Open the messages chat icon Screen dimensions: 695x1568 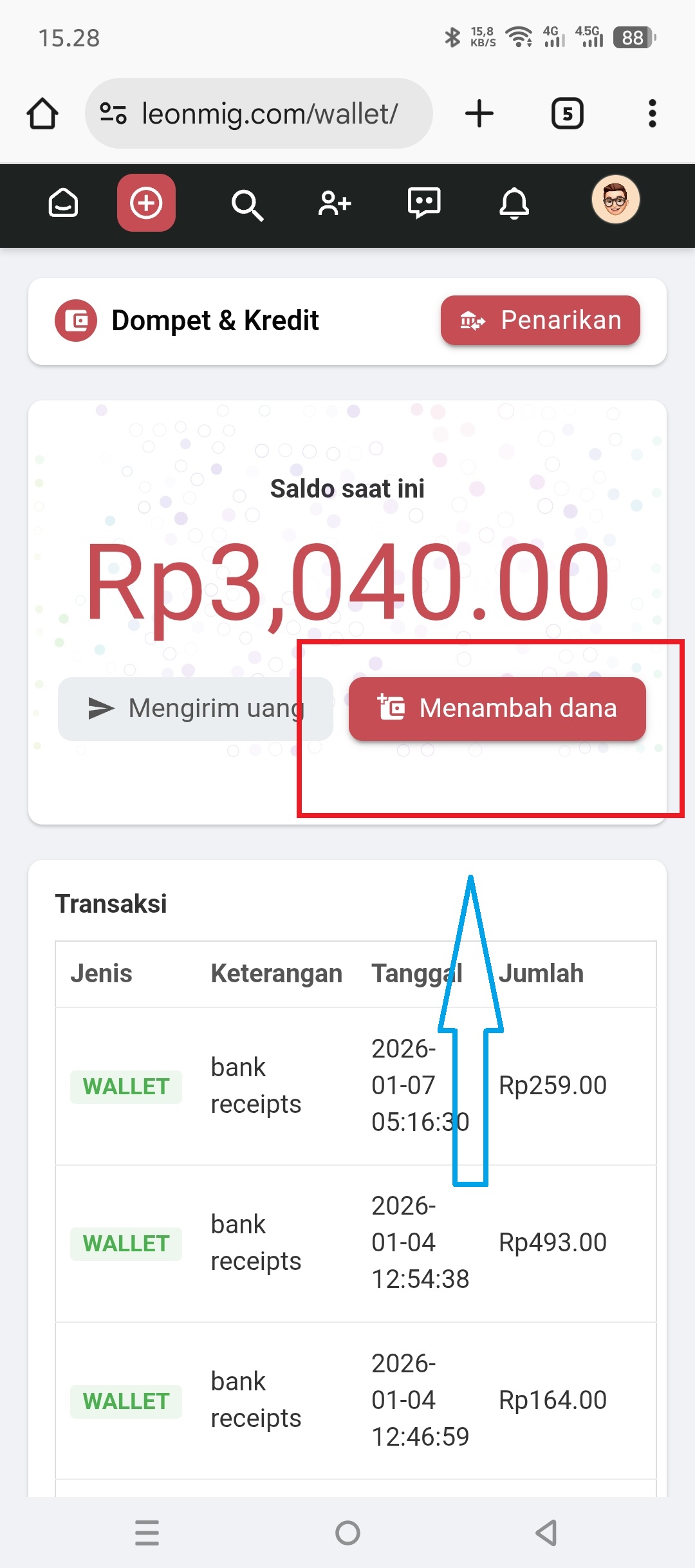click(424, 203)
